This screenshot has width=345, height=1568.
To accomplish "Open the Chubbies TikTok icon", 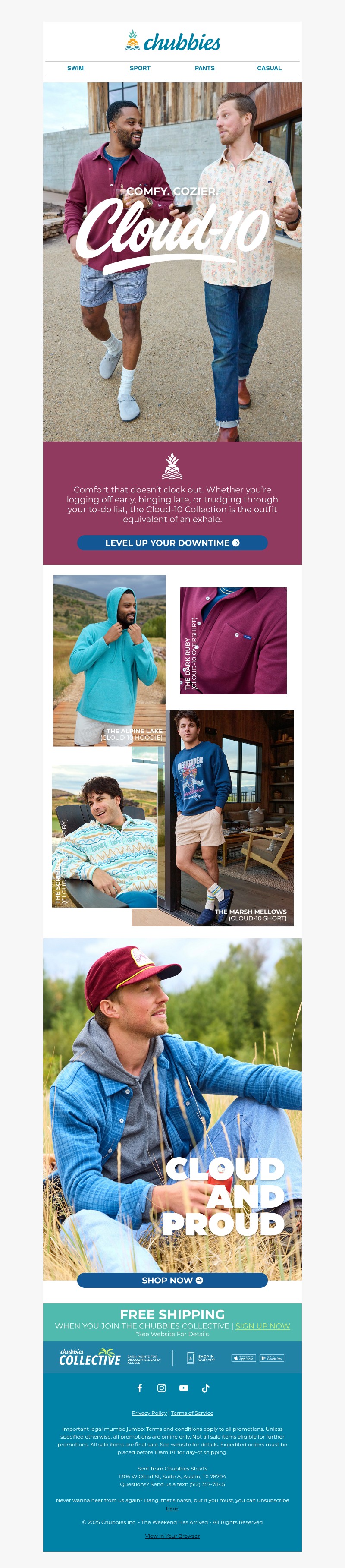I will click(x=206, y=1388).
